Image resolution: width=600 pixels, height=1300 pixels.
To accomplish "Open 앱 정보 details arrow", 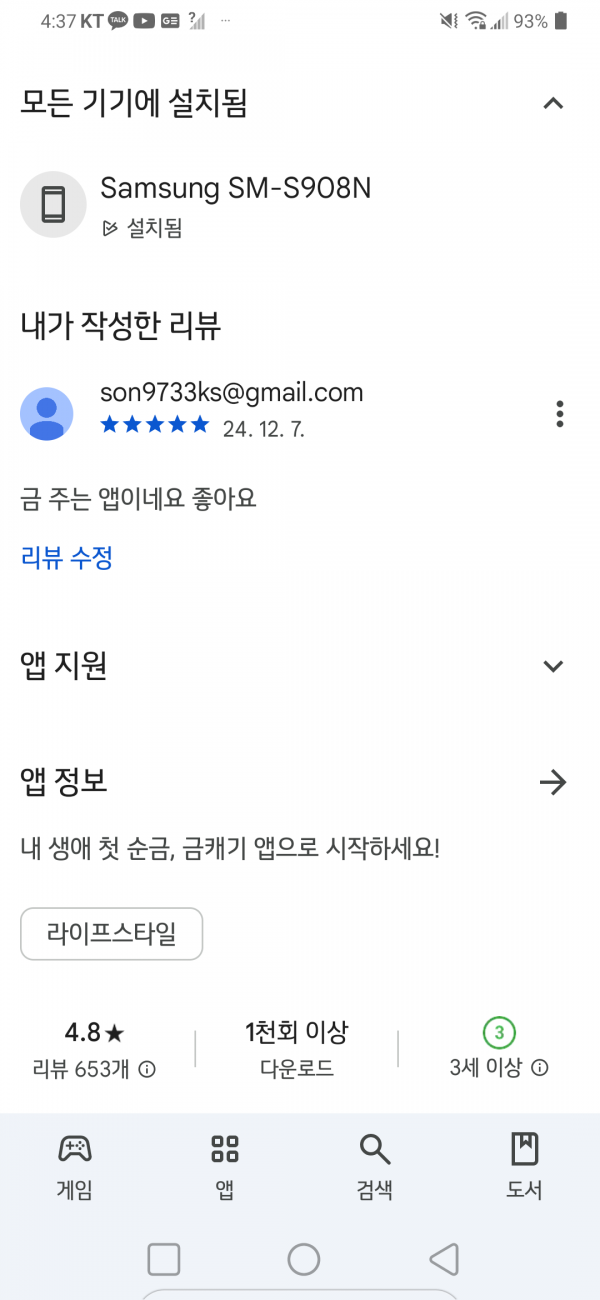I will (553, 782).
